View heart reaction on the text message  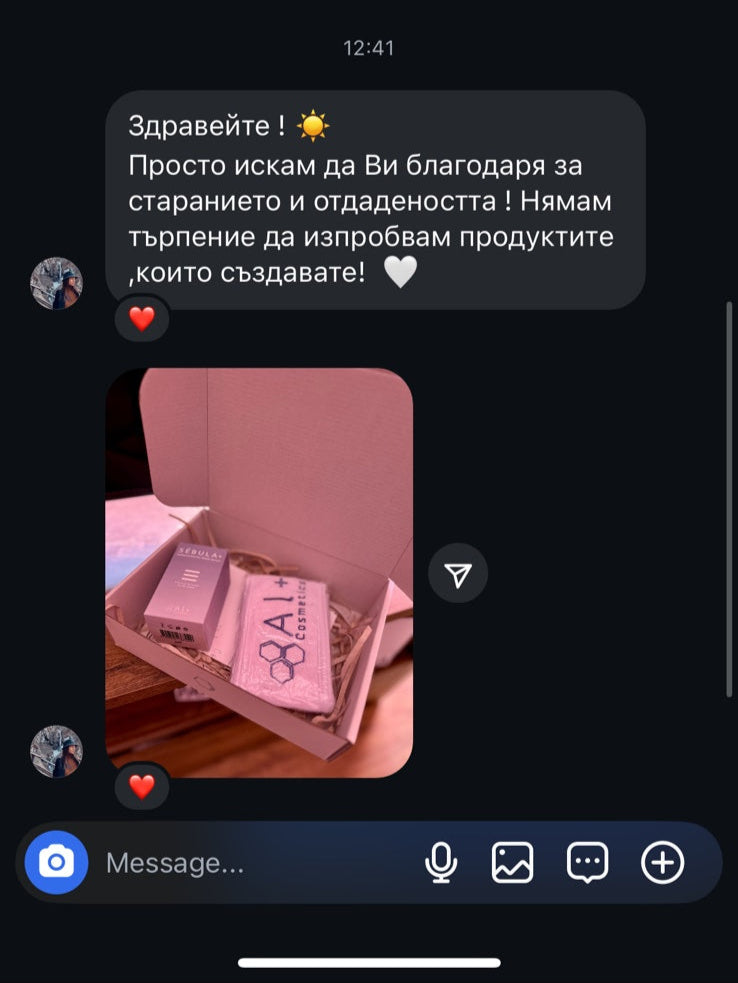[142, 319]
